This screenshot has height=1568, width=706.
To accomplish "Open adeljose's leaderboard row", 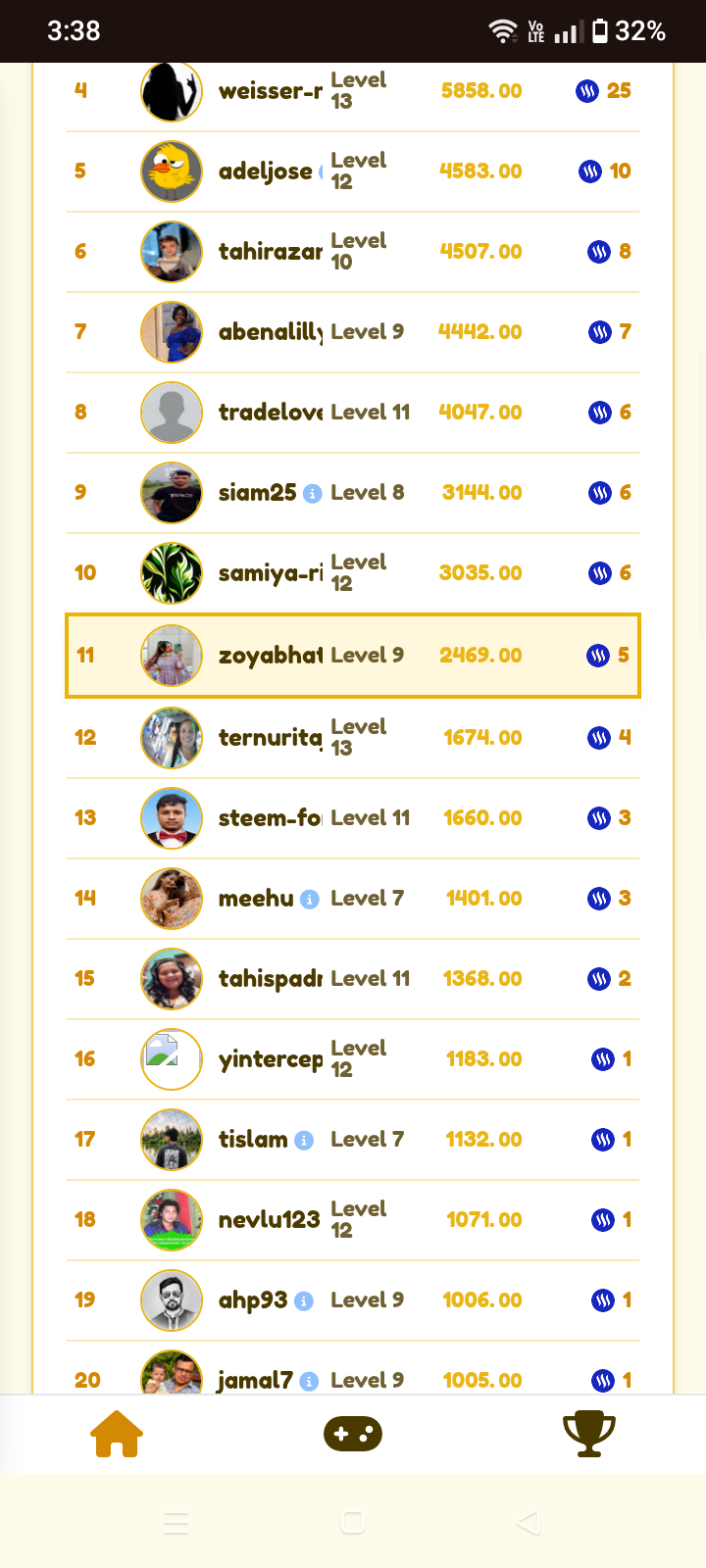I will [353, 171].
